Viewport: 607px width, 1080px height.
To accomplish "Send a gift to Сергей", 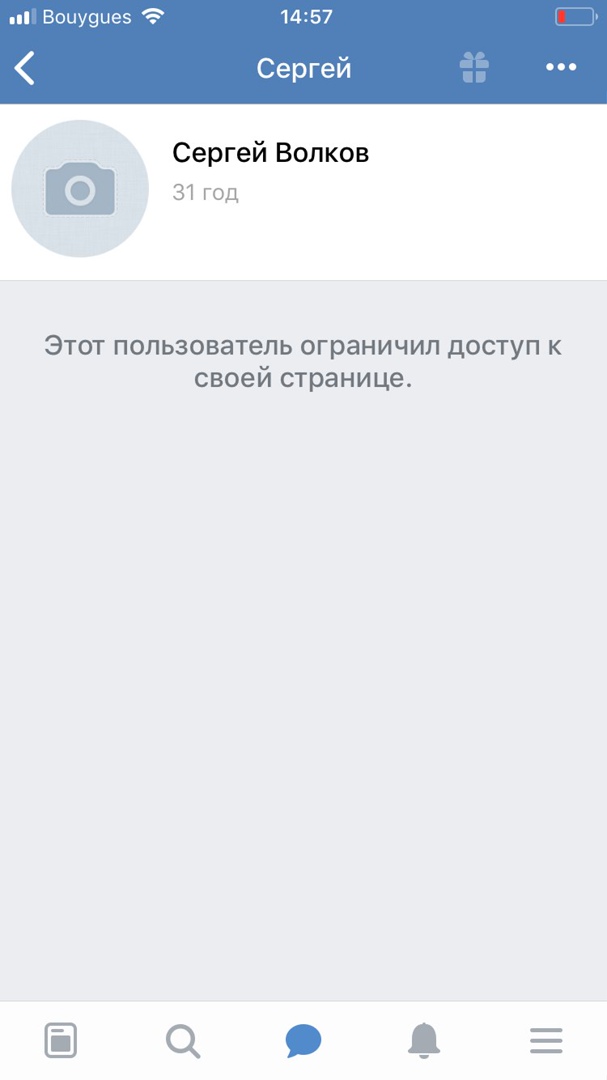I will click(474, 67).
